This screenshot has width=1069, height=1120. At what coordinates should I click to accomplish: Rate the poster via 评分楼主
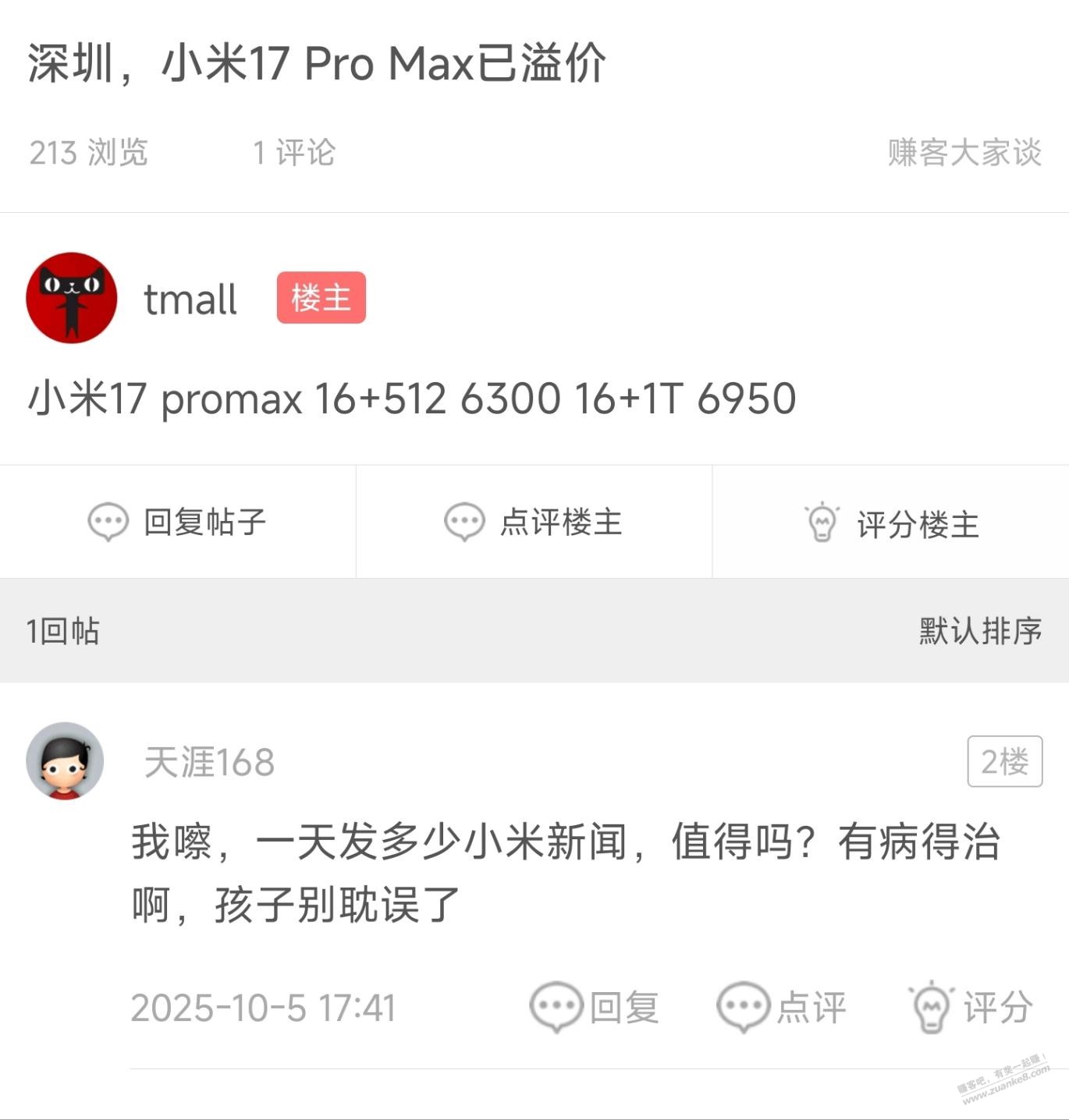click(x=891, y=523)
